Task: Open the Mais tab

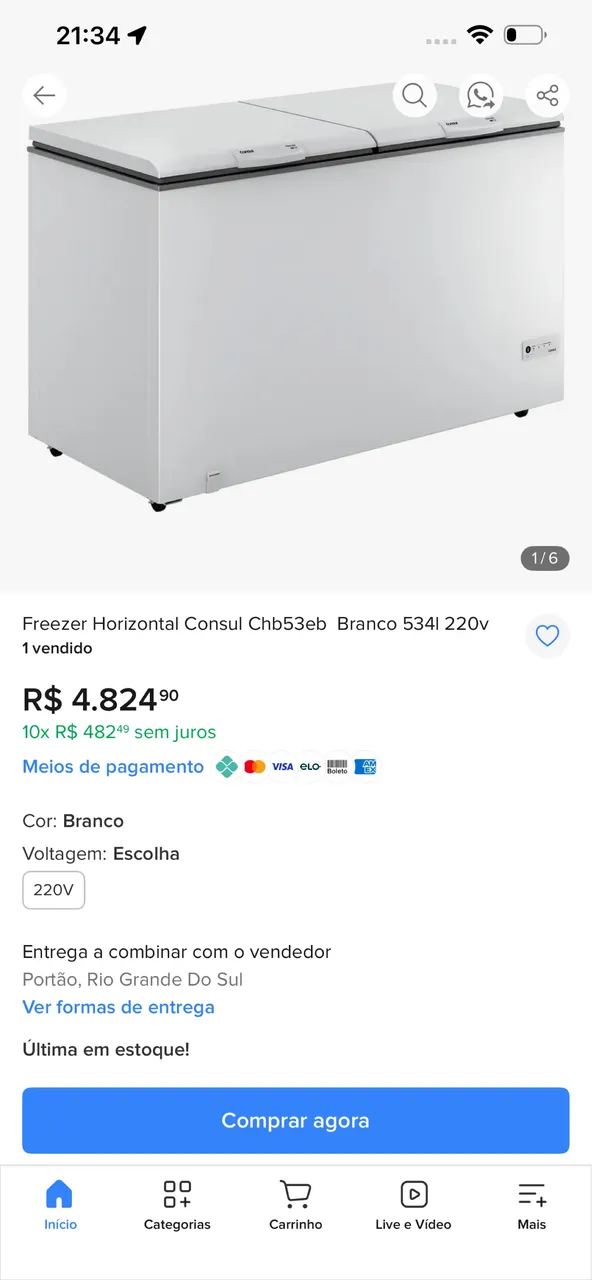Action: (532, 1205)
